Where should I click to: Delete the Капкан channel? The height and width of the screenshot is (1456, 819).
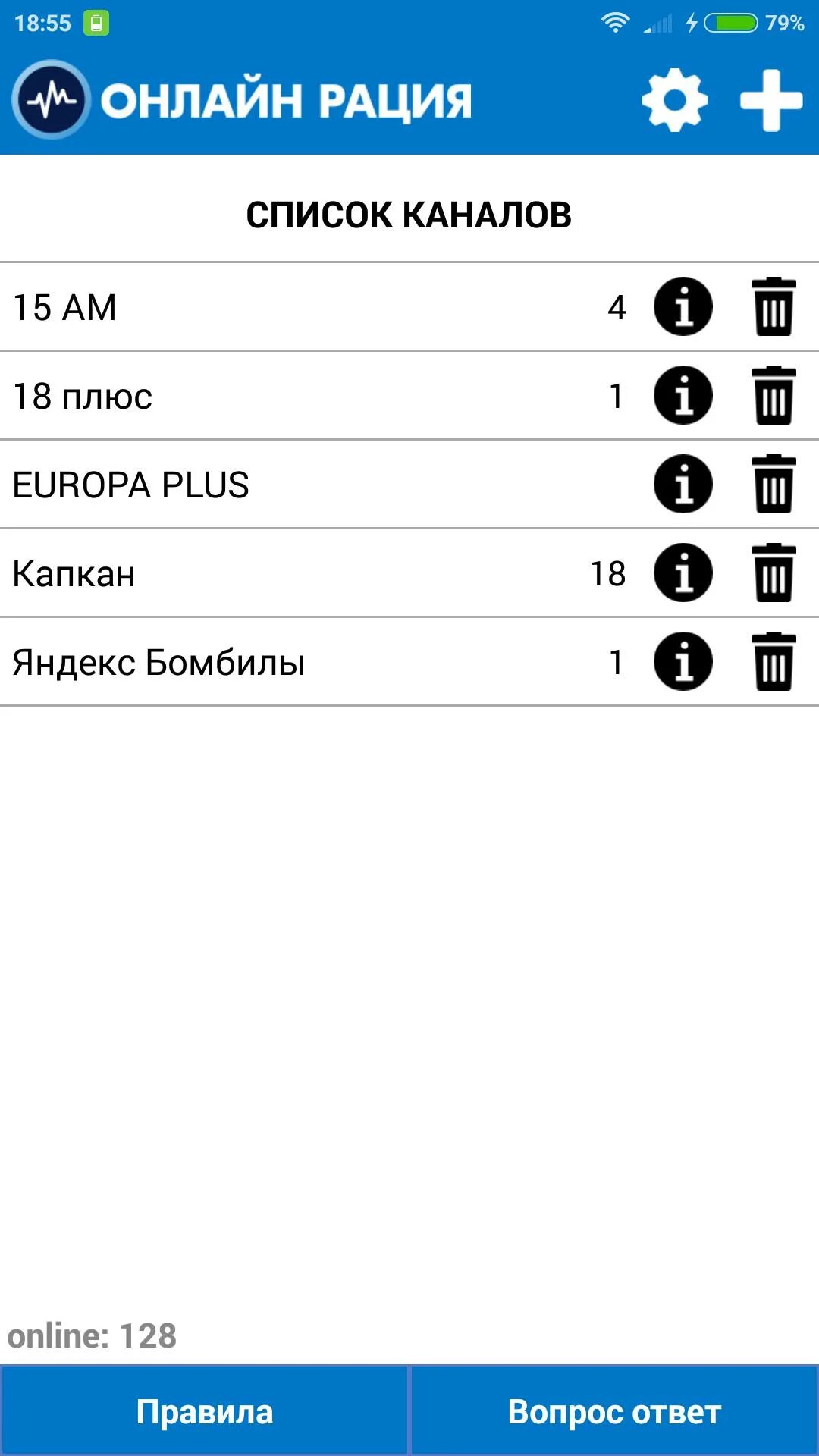(773, 573)
